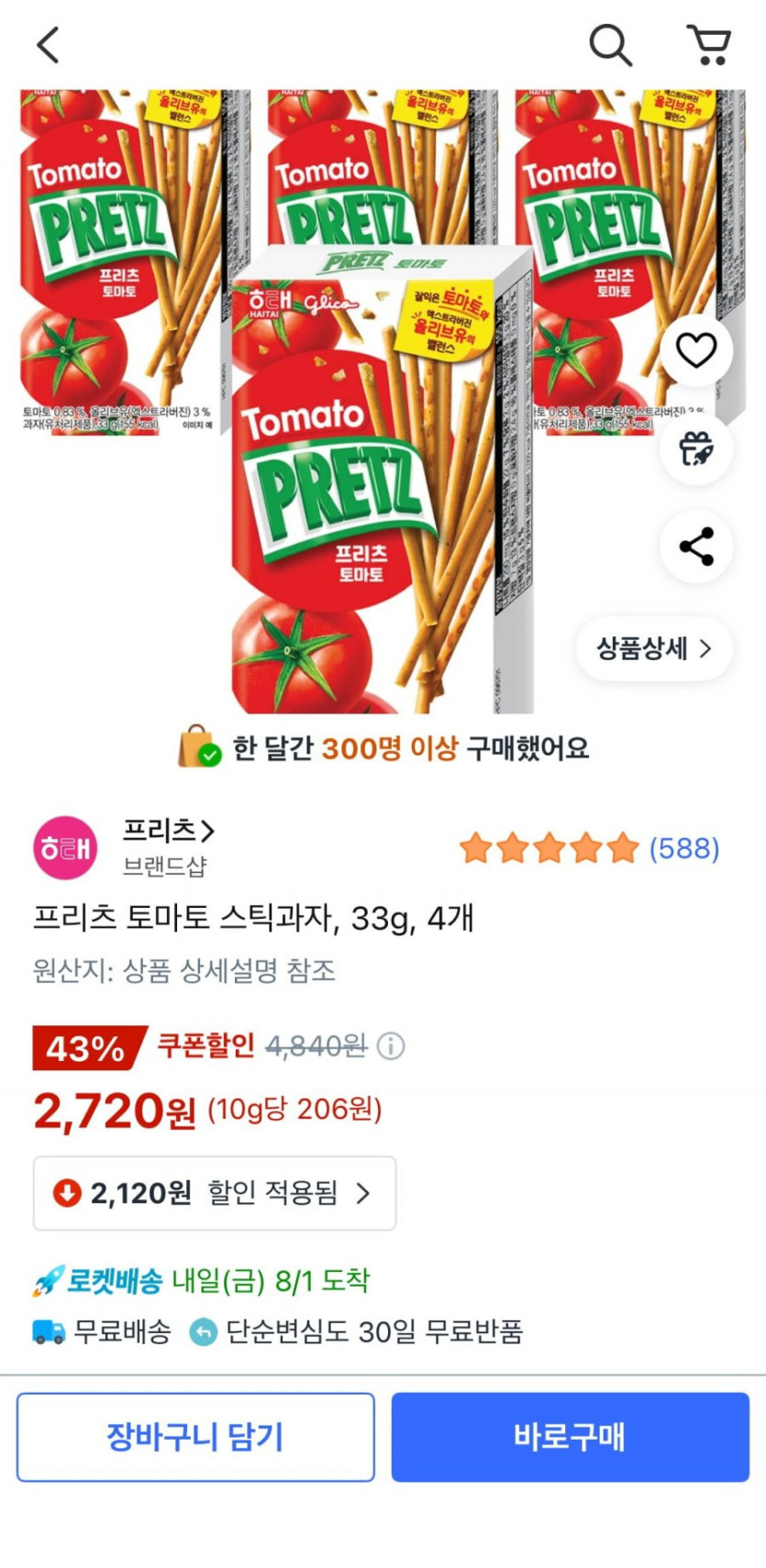766x1568 pixels.
Task: Tap the 해태 brand logo
Action: pos(63,848)
